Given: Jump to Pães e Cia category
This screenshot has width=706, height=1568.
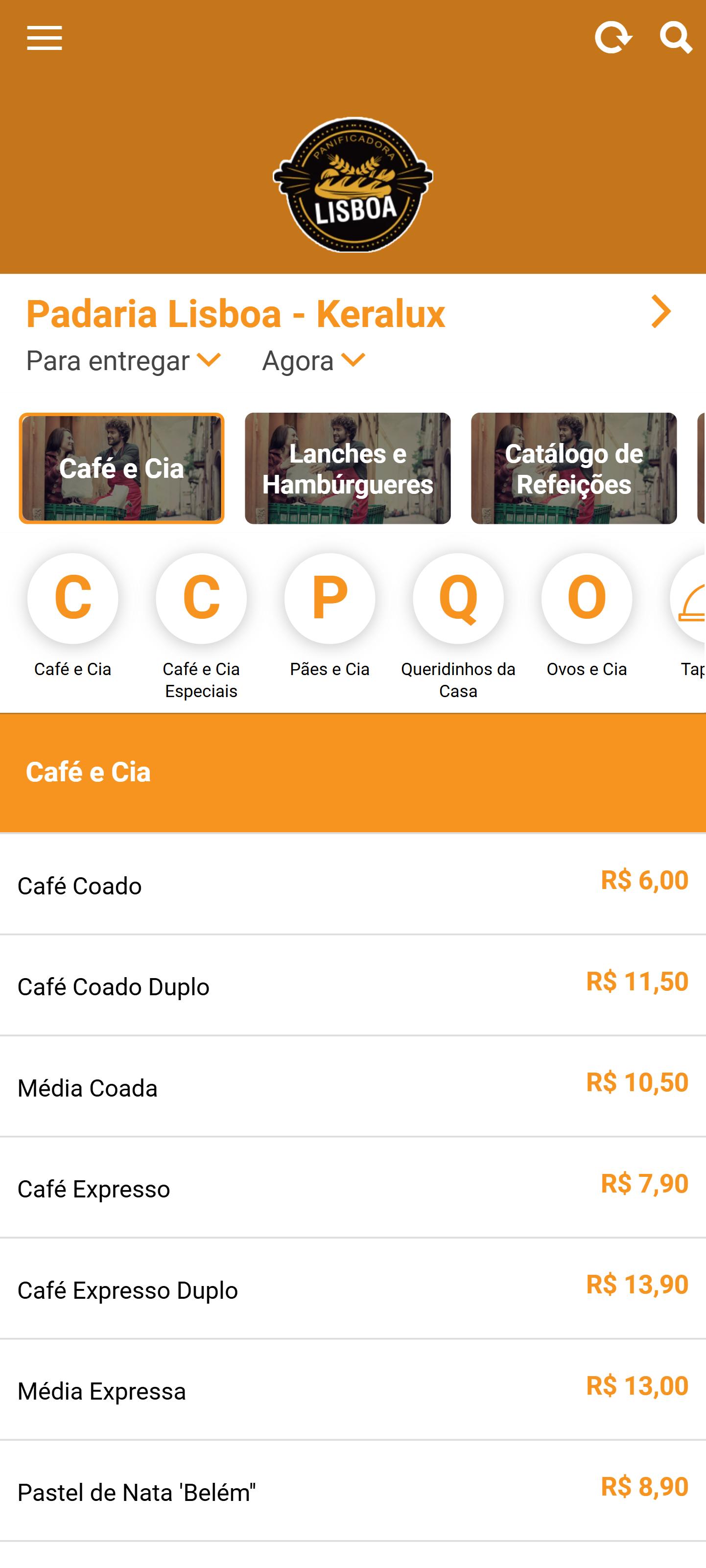Looking at the screenshot, I should coord(330,616).
